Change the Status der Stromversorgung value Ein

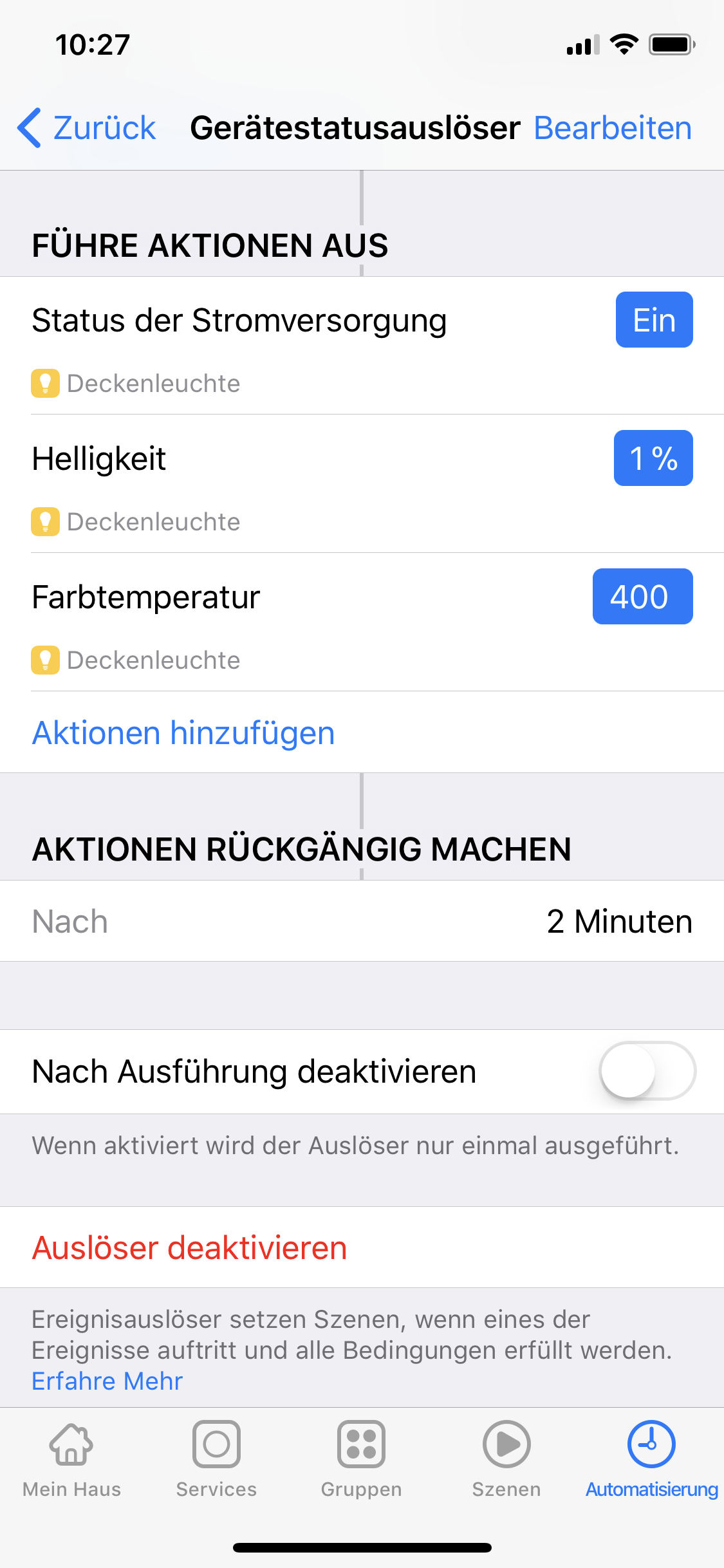653,320
